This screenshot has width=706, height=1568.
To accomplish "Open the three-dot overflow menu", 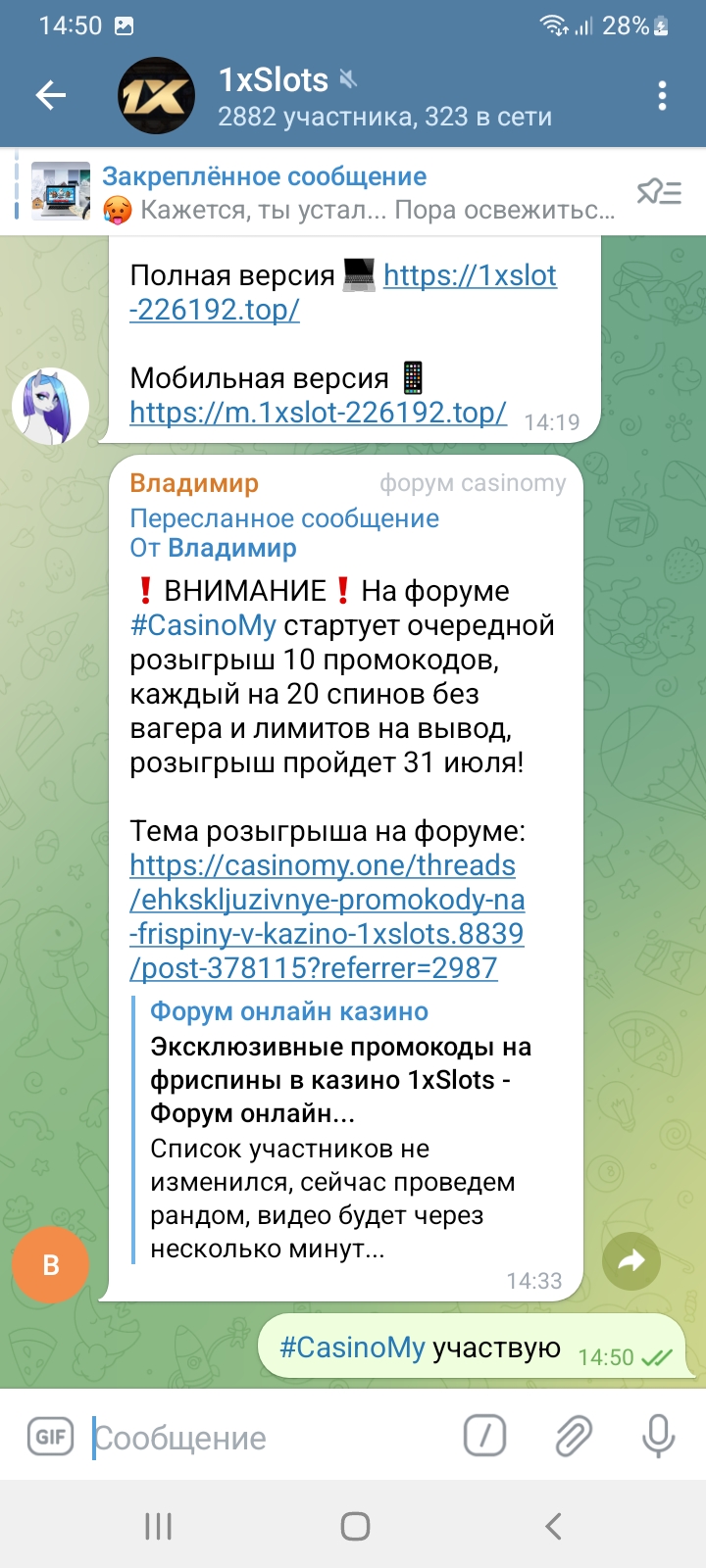I will (x=663, y=96).
